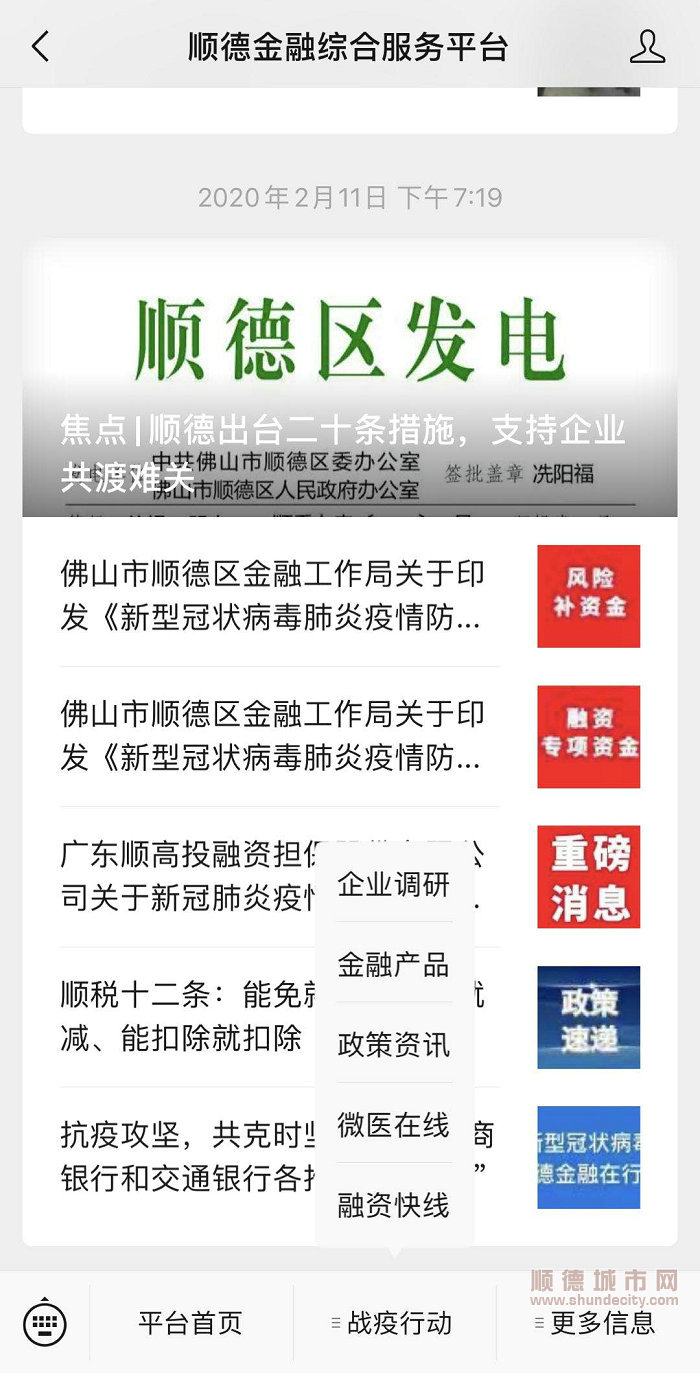700x1373 pixels.
Task: Select 企业调研 from the popup menu
Action: point(394,885)
